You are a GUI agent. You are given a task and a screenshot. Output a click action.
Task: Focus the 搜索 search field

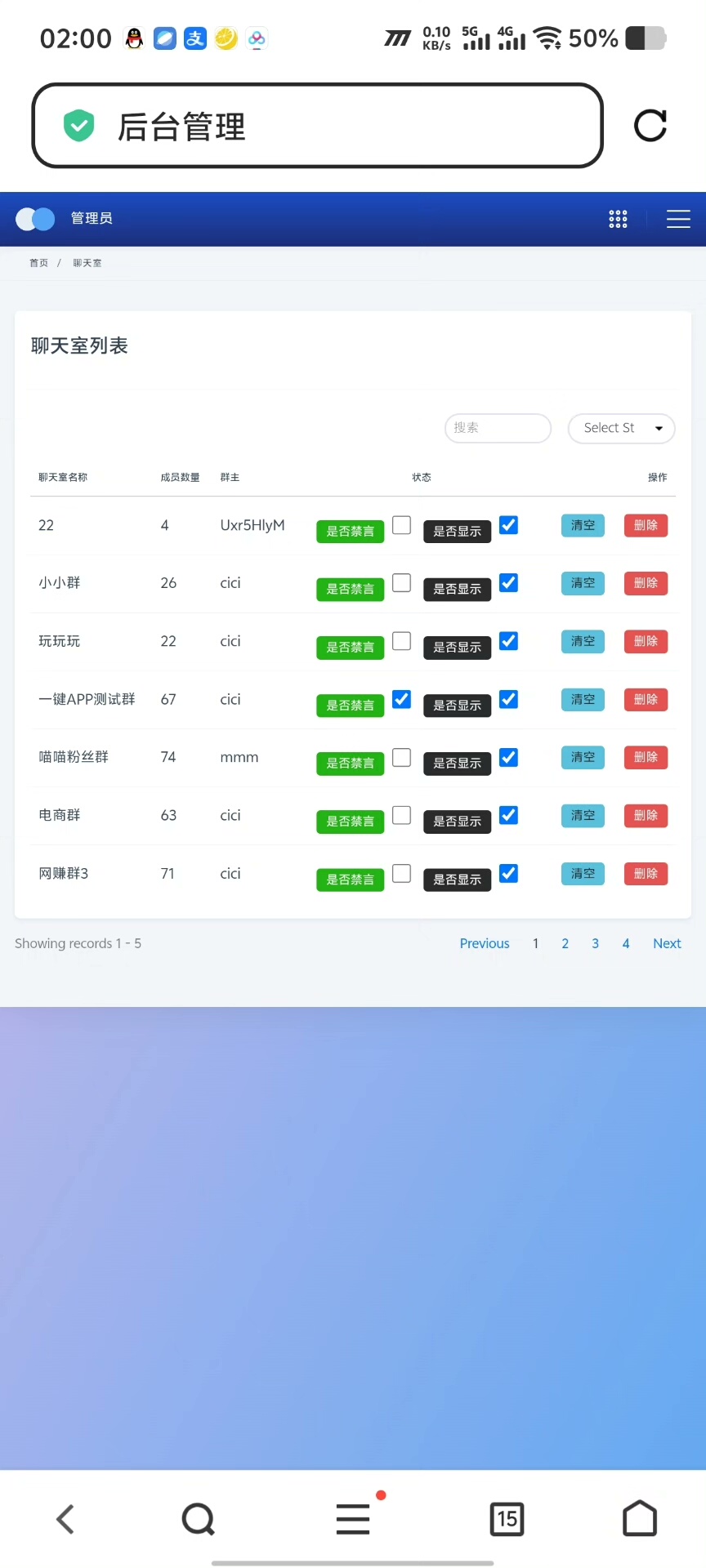[x=498, y=428]
